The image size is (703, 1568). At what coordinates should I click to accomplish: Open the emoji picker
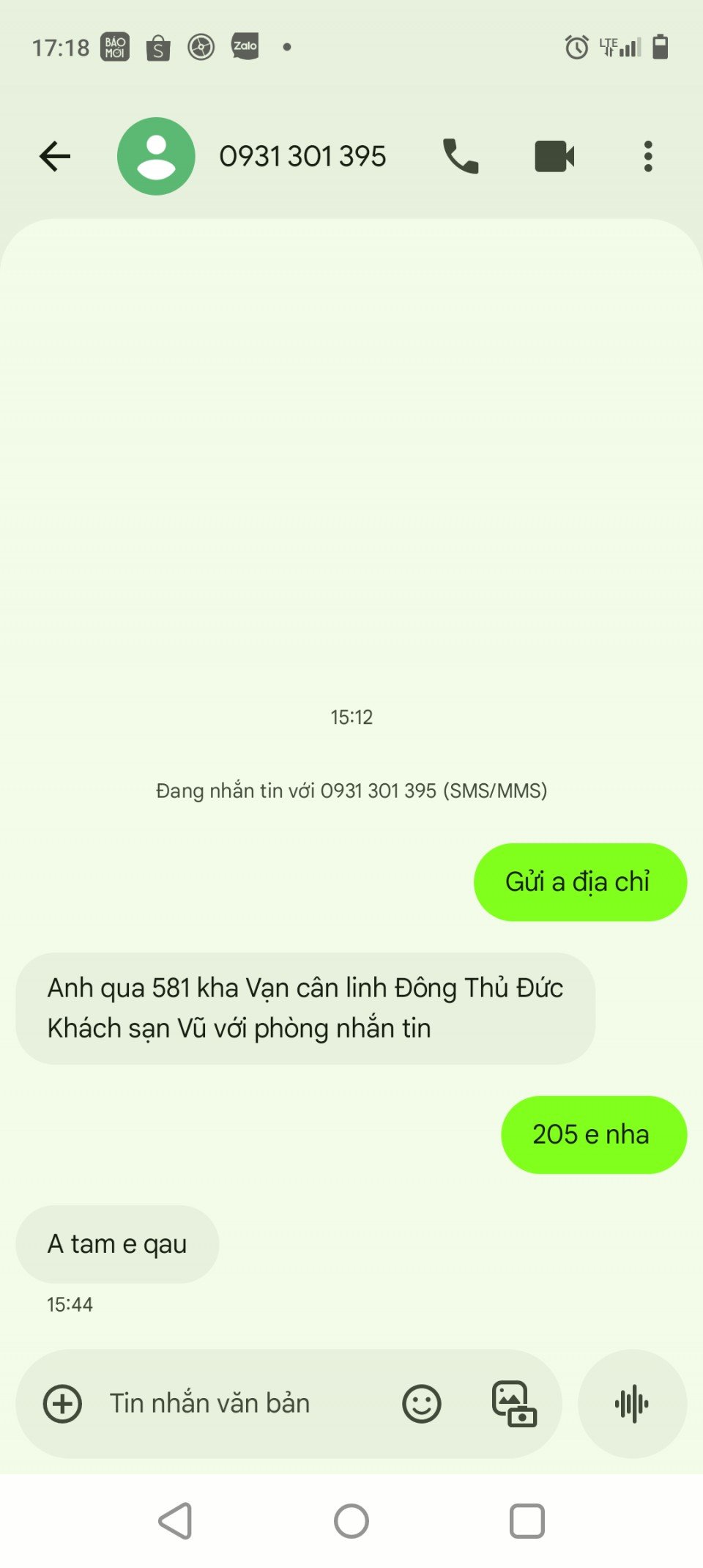pyautogui.click(x=422, y=1404)
